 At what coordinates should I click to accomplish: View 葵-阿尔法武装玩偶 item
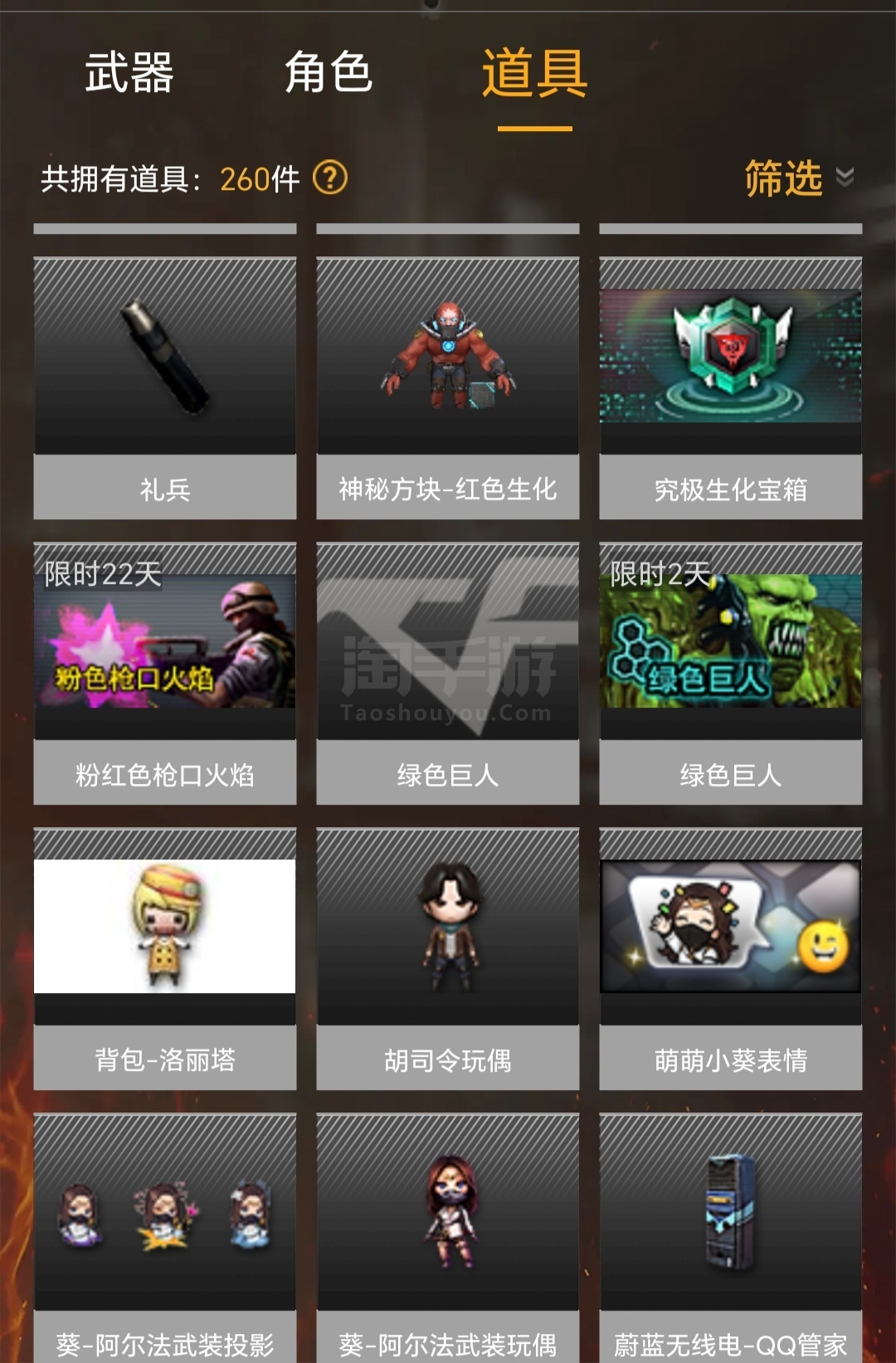tap(448, 1236)
